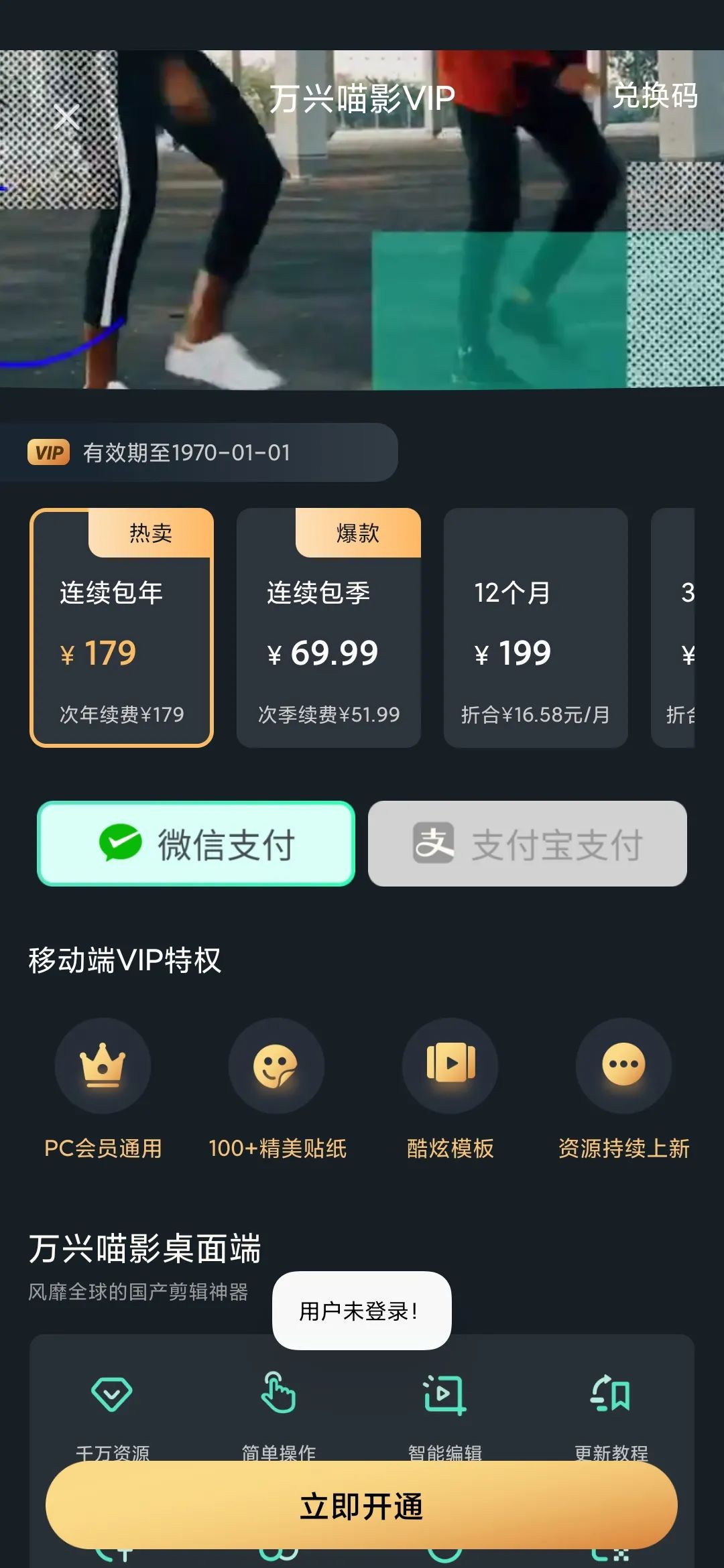
Task: Tap 立即开通 to subscribe now
Action: click(x=361, y=1505)
